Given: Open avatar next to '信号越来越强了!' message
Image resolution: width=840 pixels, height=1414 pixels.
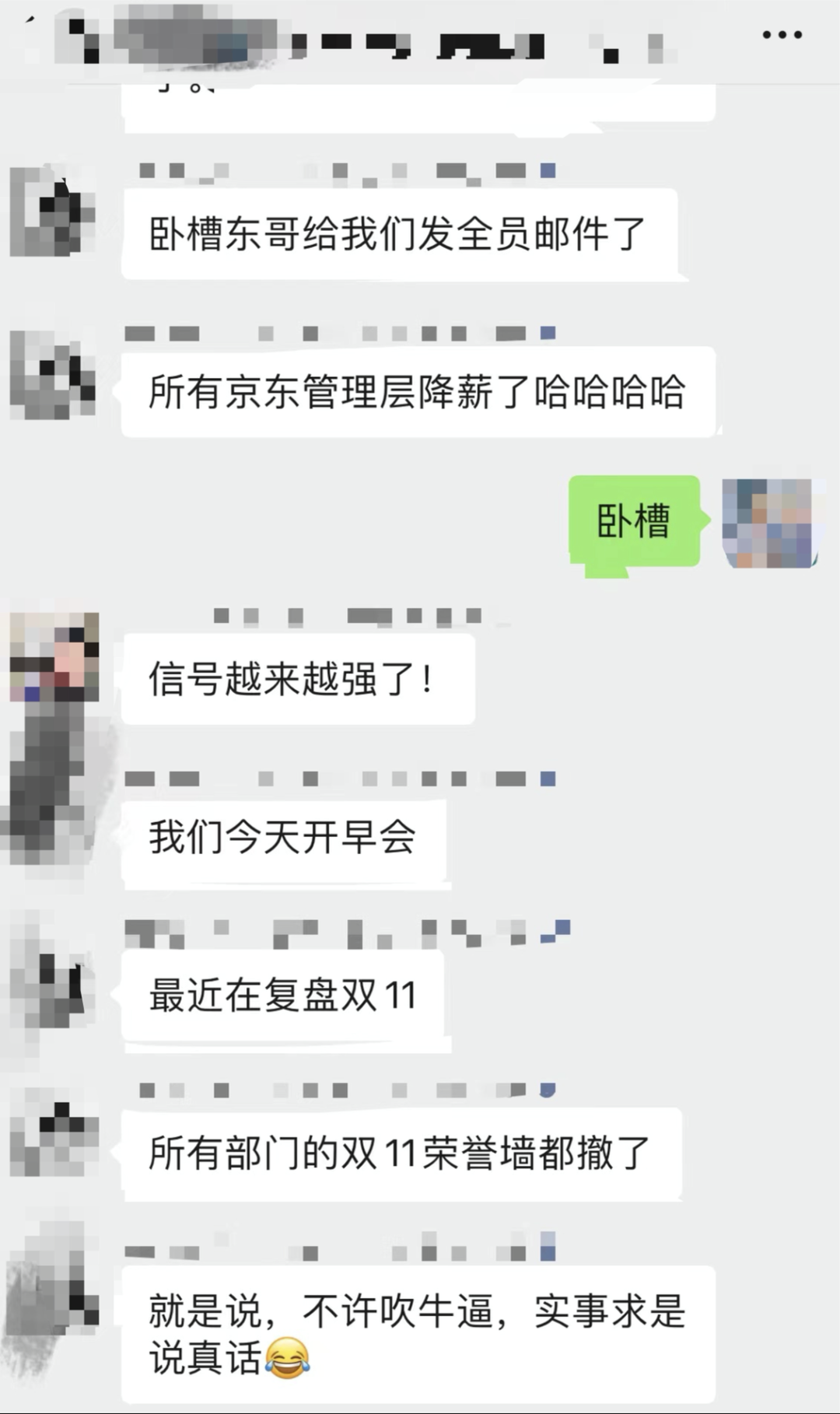Looking at the screenshot, I should pos(54,657).
